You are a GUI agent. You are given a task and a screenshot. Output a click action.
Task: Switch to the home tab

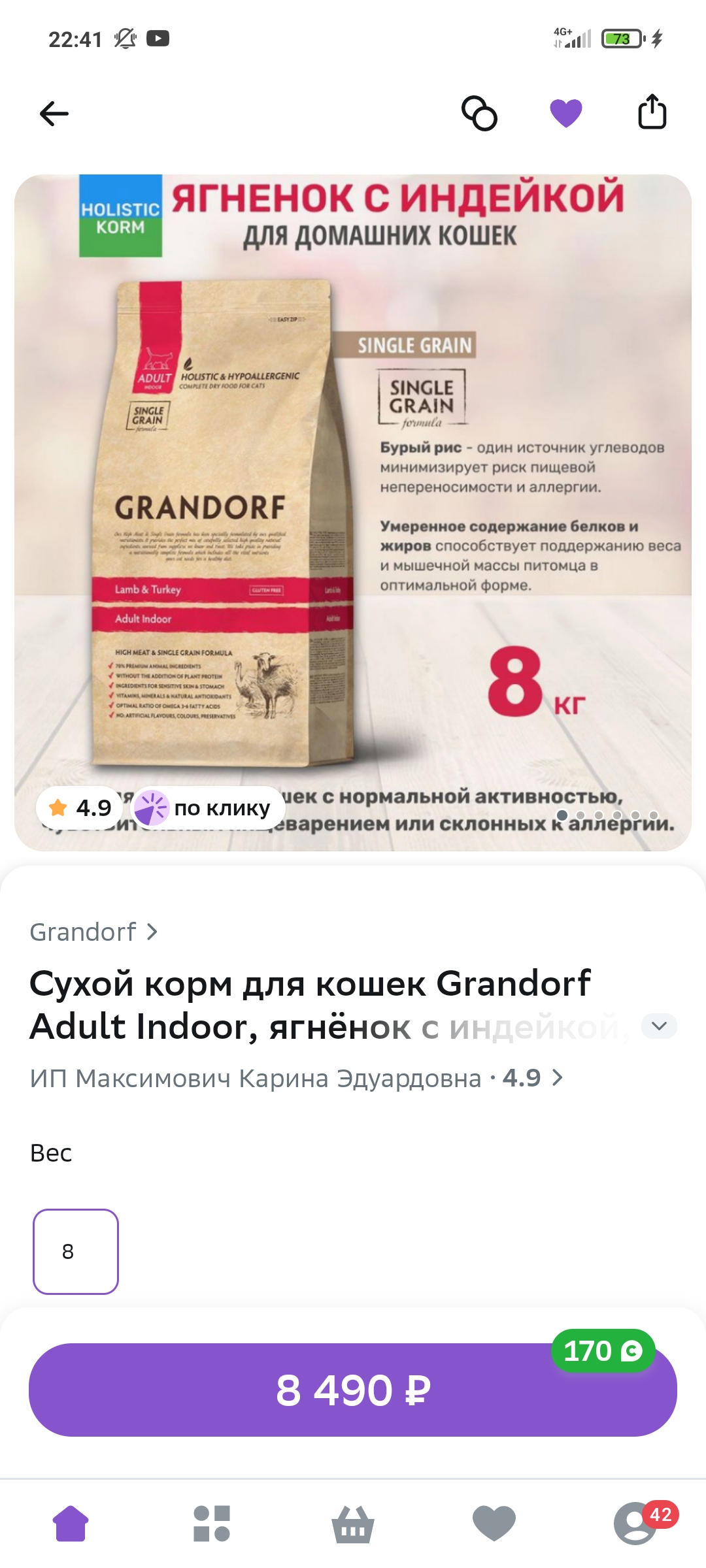pos(71,1524)
